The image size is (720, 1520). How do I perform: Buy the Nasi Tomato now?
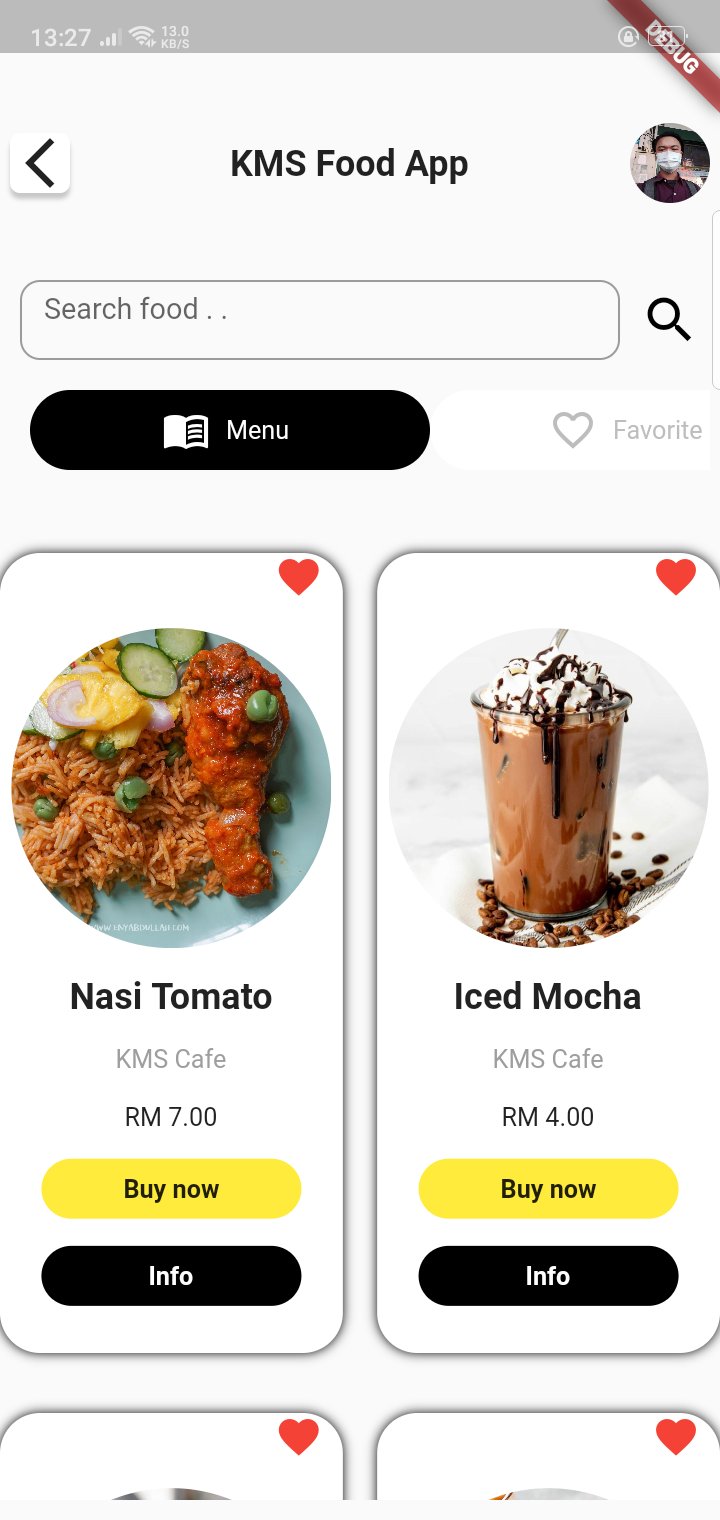171,1188
